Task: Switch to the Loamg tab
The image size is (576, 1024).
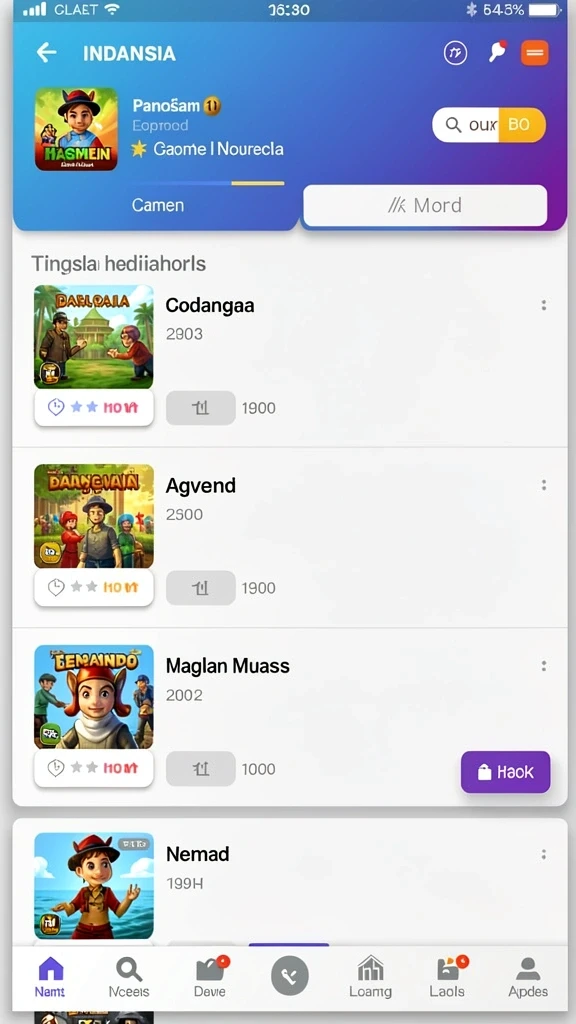Action: pyautogui.click(x=370, y=978)
